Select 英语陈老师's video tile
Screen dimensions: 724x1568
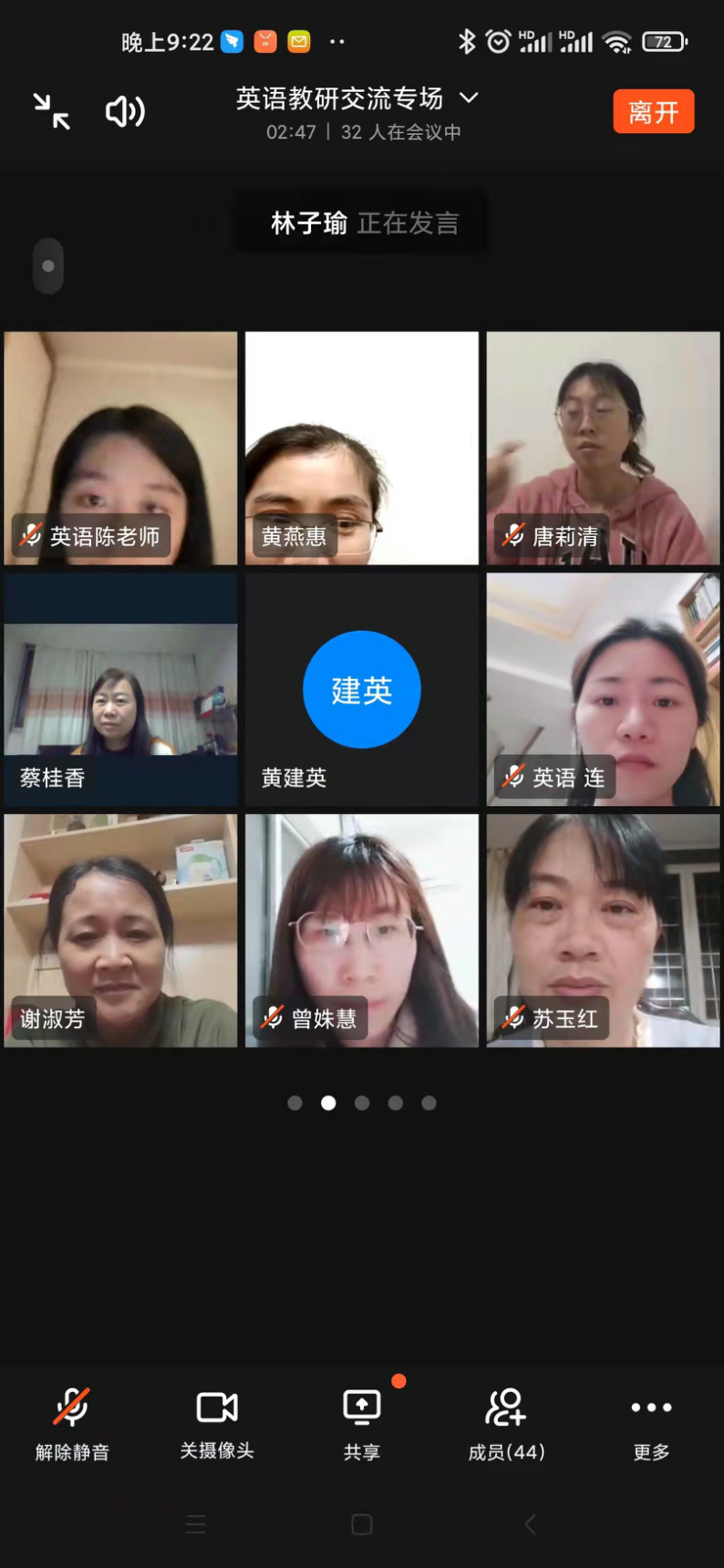coord(120,448)
